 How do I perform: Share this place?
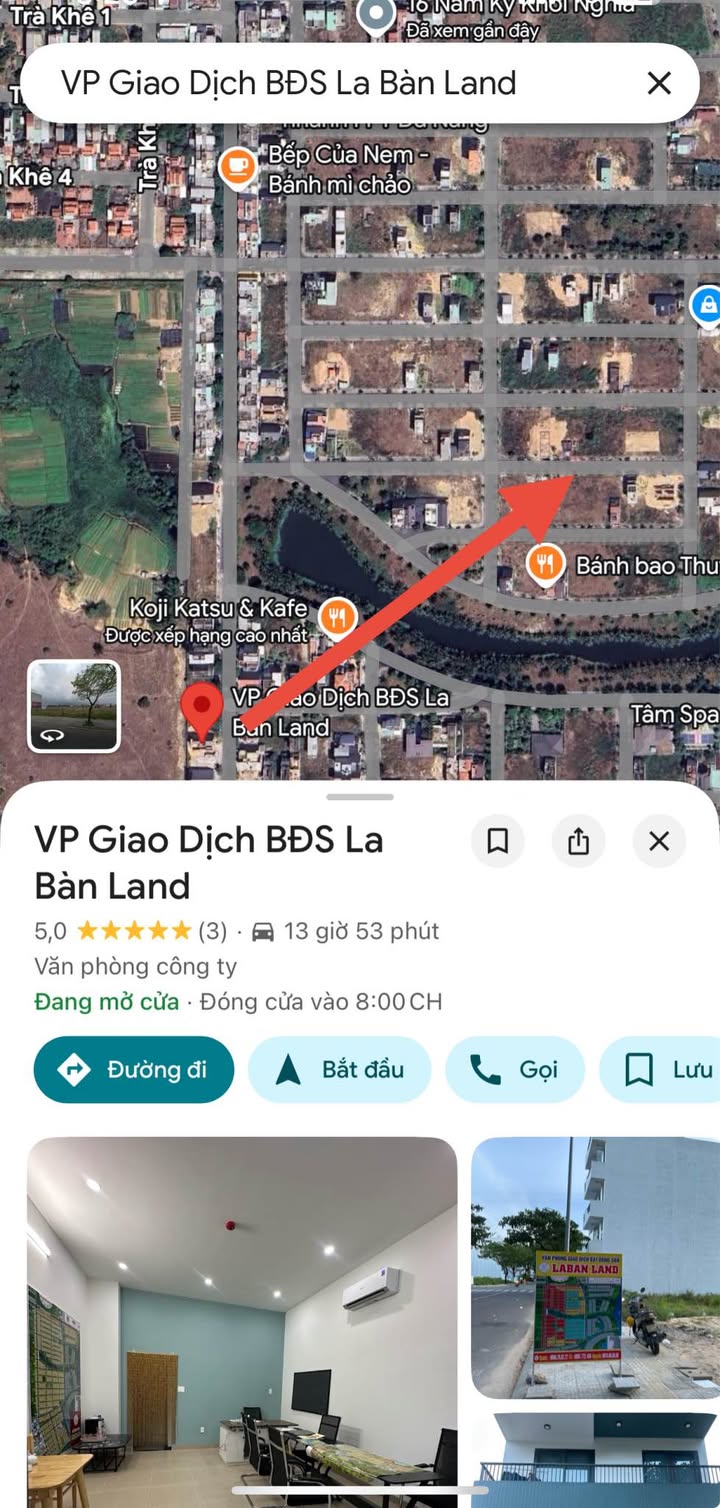pyautogui.click(x=578, y=841)
